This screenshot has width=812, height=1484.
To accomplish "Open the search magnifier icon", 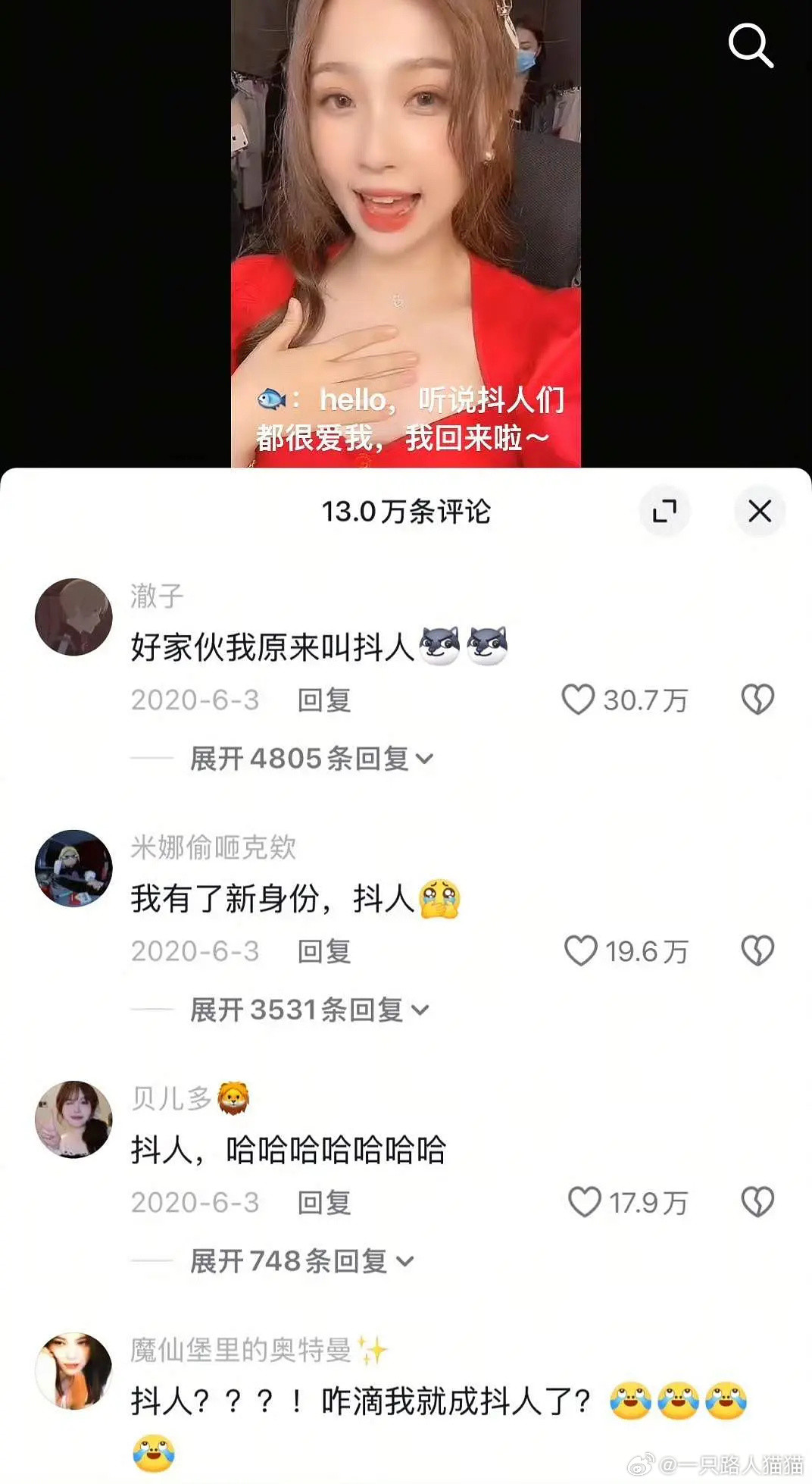I will (x=750, y=45).
